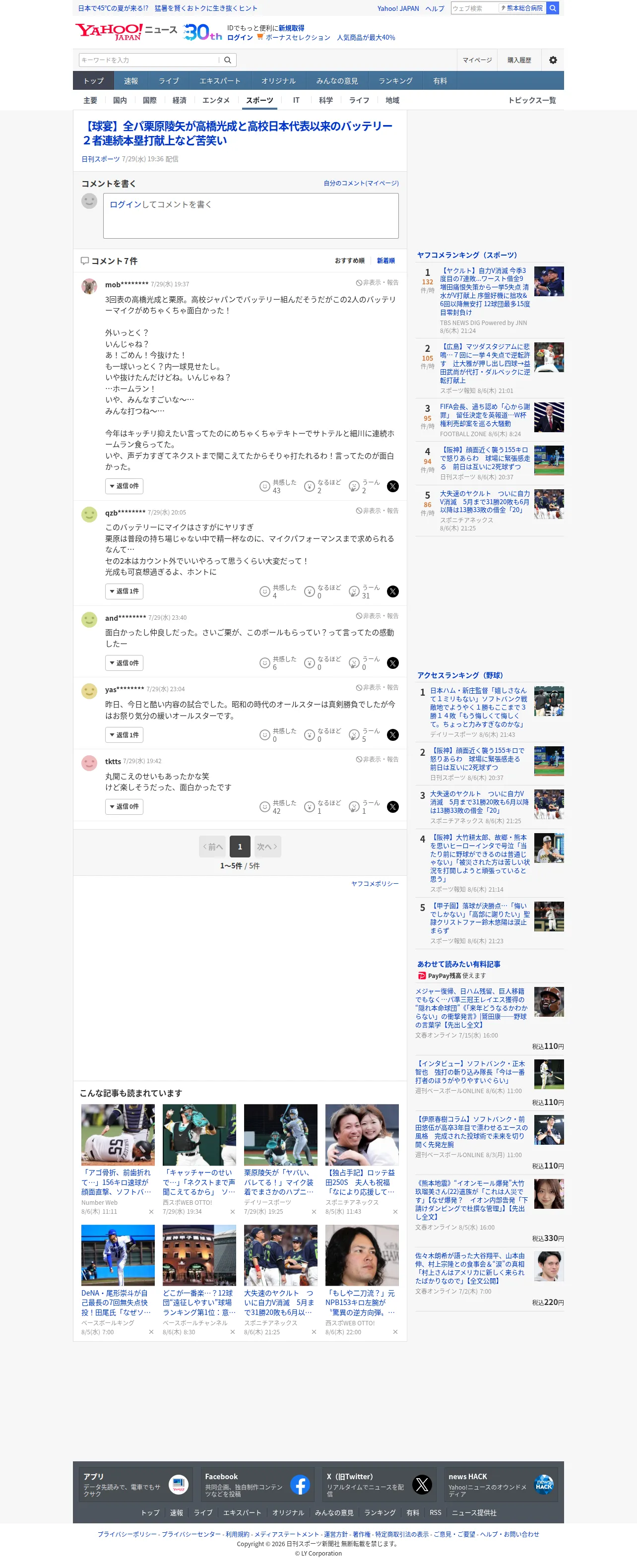Viewport: 637px width, 1568px height.
Task: Share tktts's comment on X
Action: (x=393, y=806)
